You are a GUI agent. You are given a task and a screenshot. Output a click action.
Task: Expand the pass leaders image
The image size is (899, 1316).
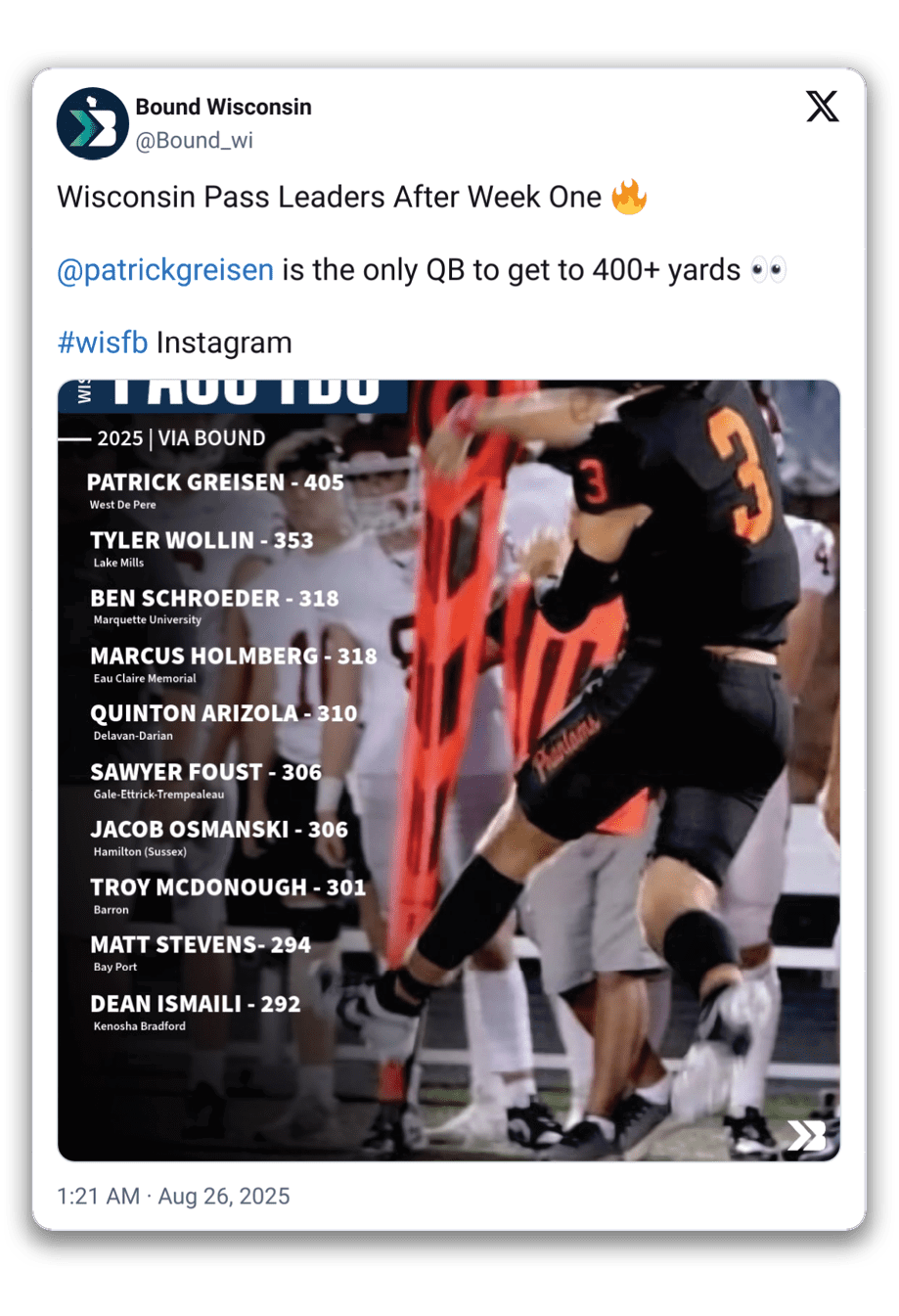pos(448,770)
